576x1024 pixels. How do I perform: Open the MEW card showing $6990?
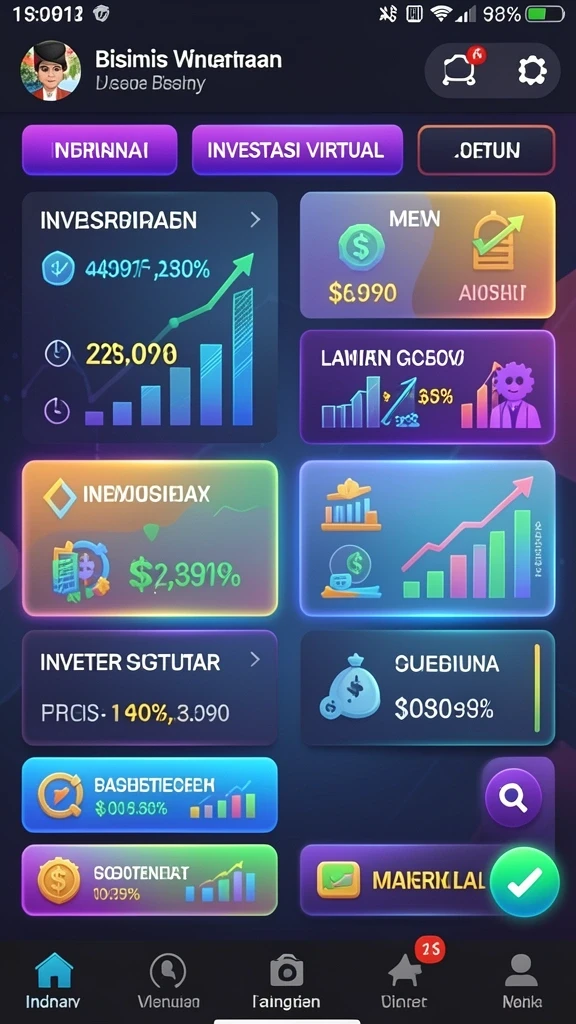click(x=428, y=255)
